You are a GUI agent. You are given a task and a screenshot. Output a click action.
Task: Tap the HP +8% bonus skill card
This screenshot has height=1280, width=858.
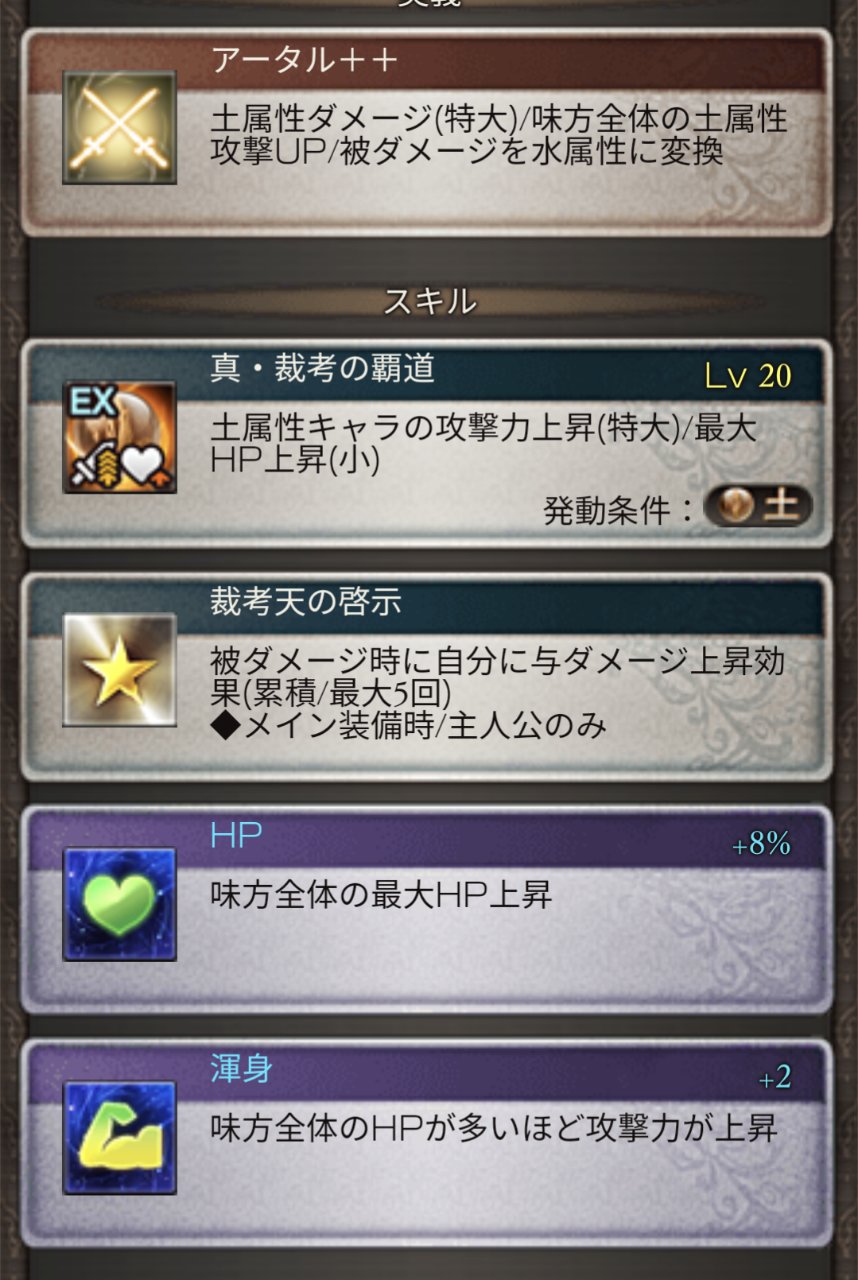click(x=427, y=909)
